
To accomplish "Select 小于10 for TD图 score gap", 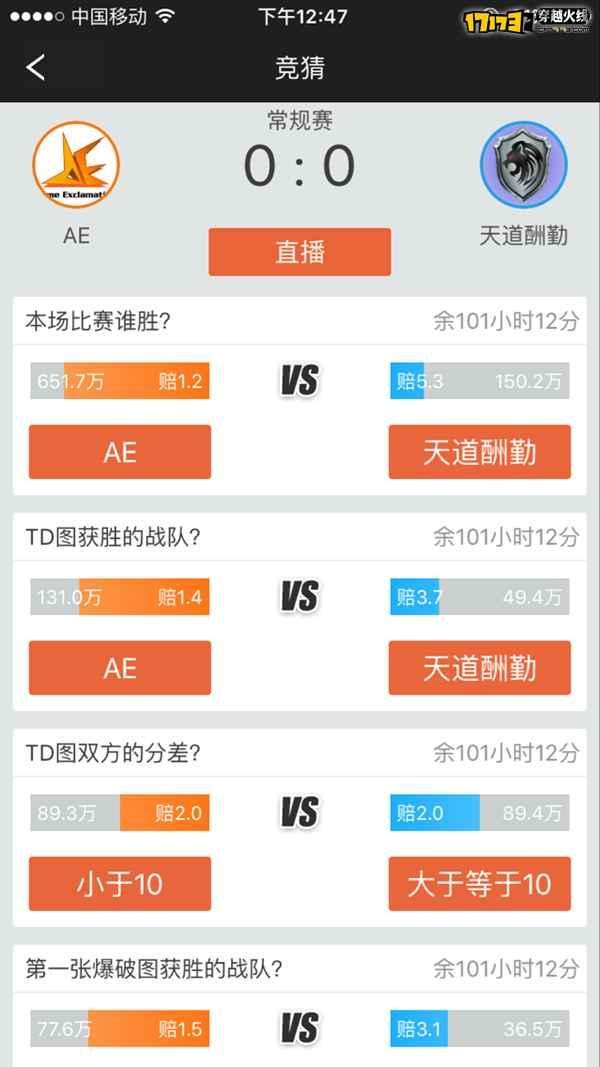I will click(120, 883).
